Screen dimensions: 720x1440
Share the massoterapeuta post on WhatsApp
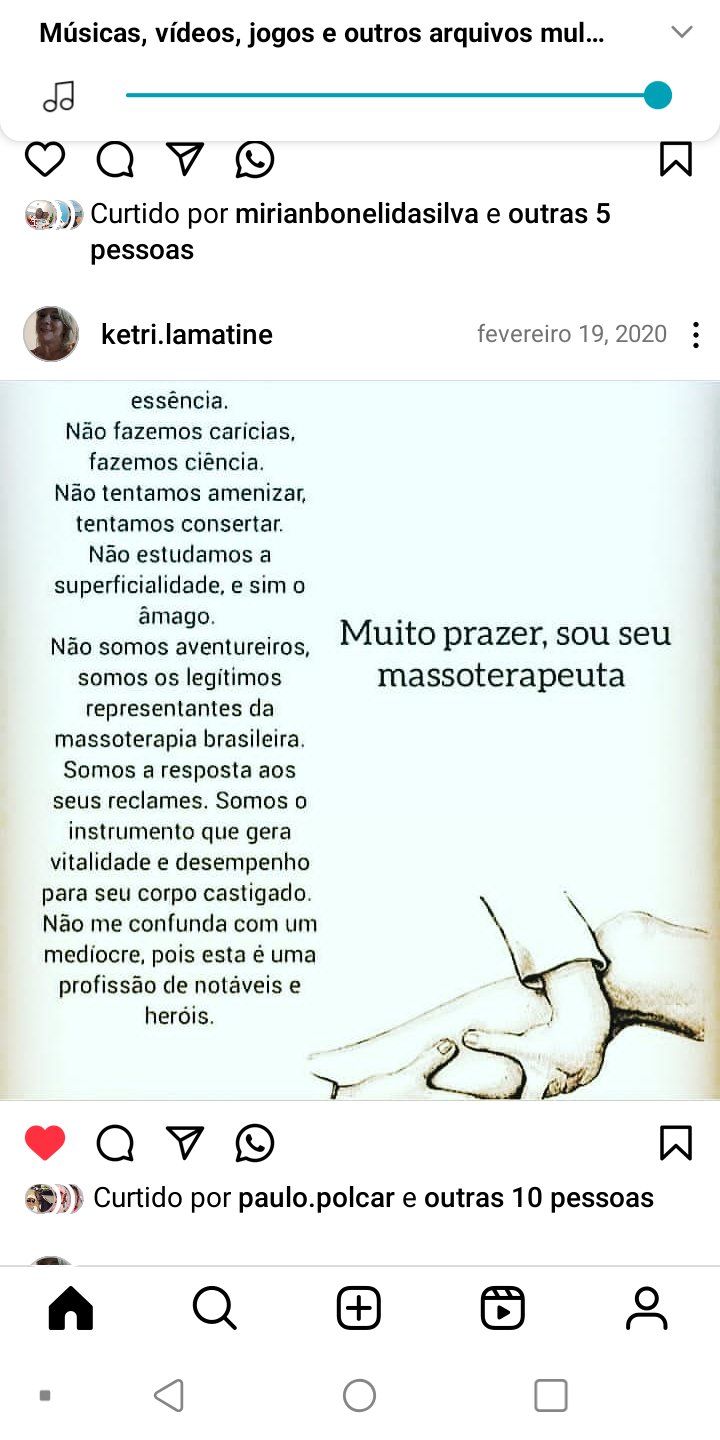tap(255, 1143)
